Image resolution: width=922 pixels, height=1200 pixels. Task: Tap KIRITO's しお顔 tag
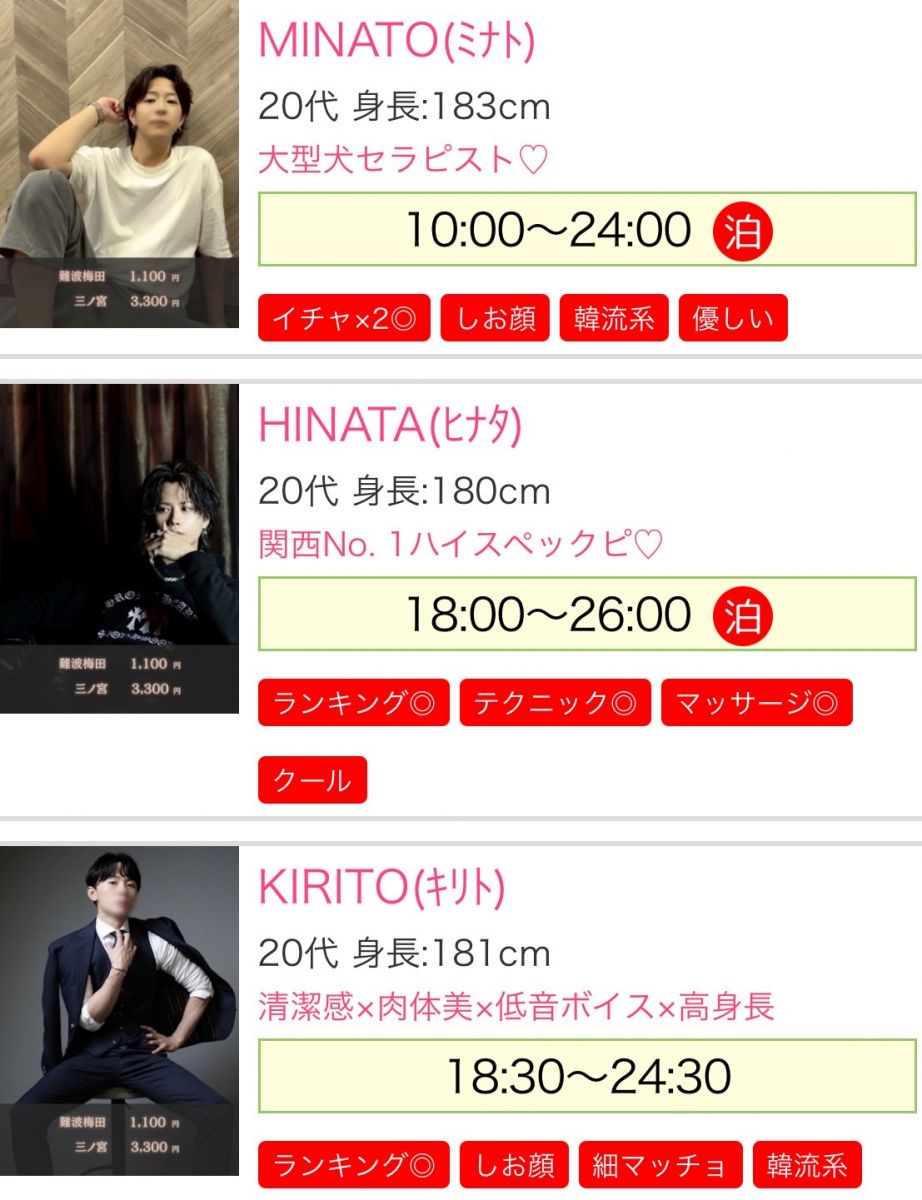514,1165
